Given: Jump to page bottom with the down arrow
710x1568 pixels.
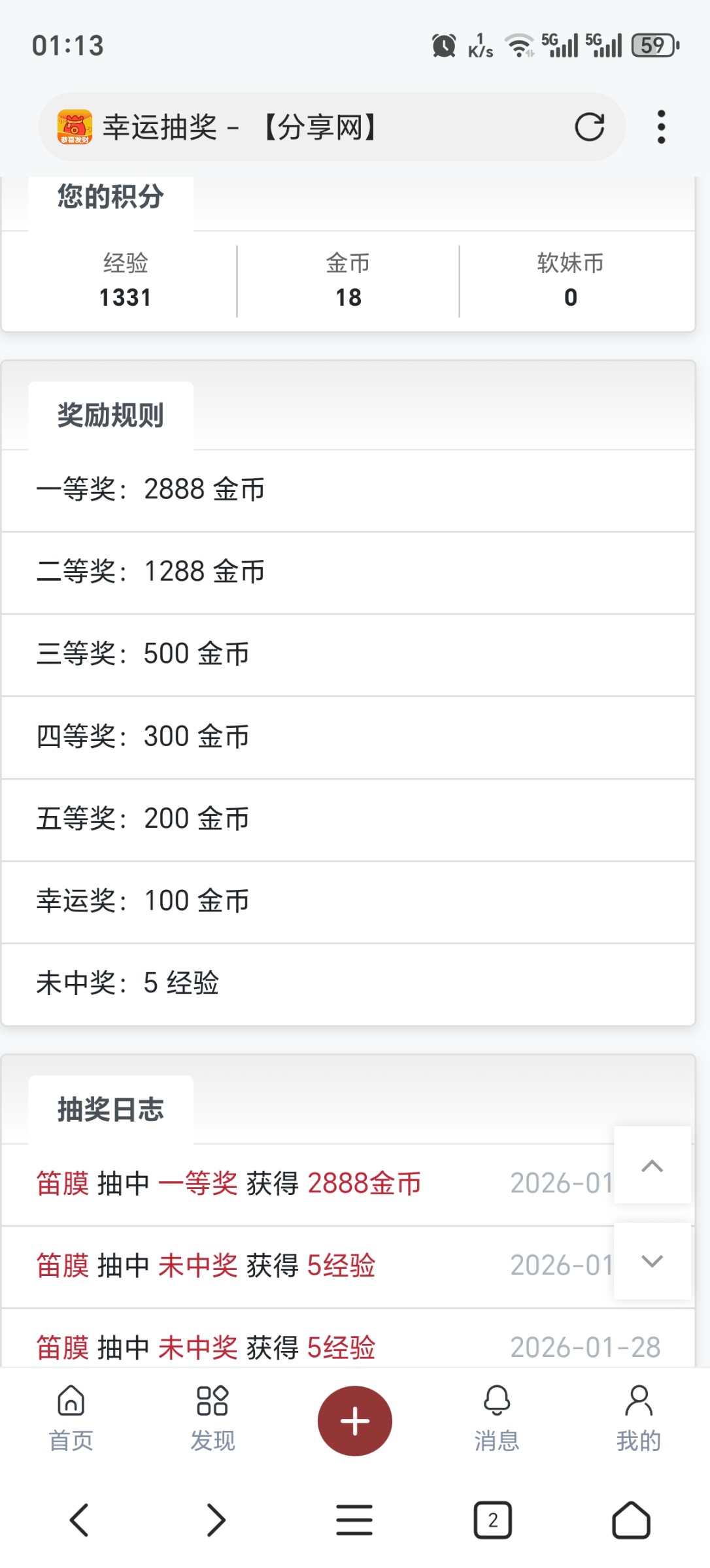Looking at the screenshot, I should (x=652, y=1261).
